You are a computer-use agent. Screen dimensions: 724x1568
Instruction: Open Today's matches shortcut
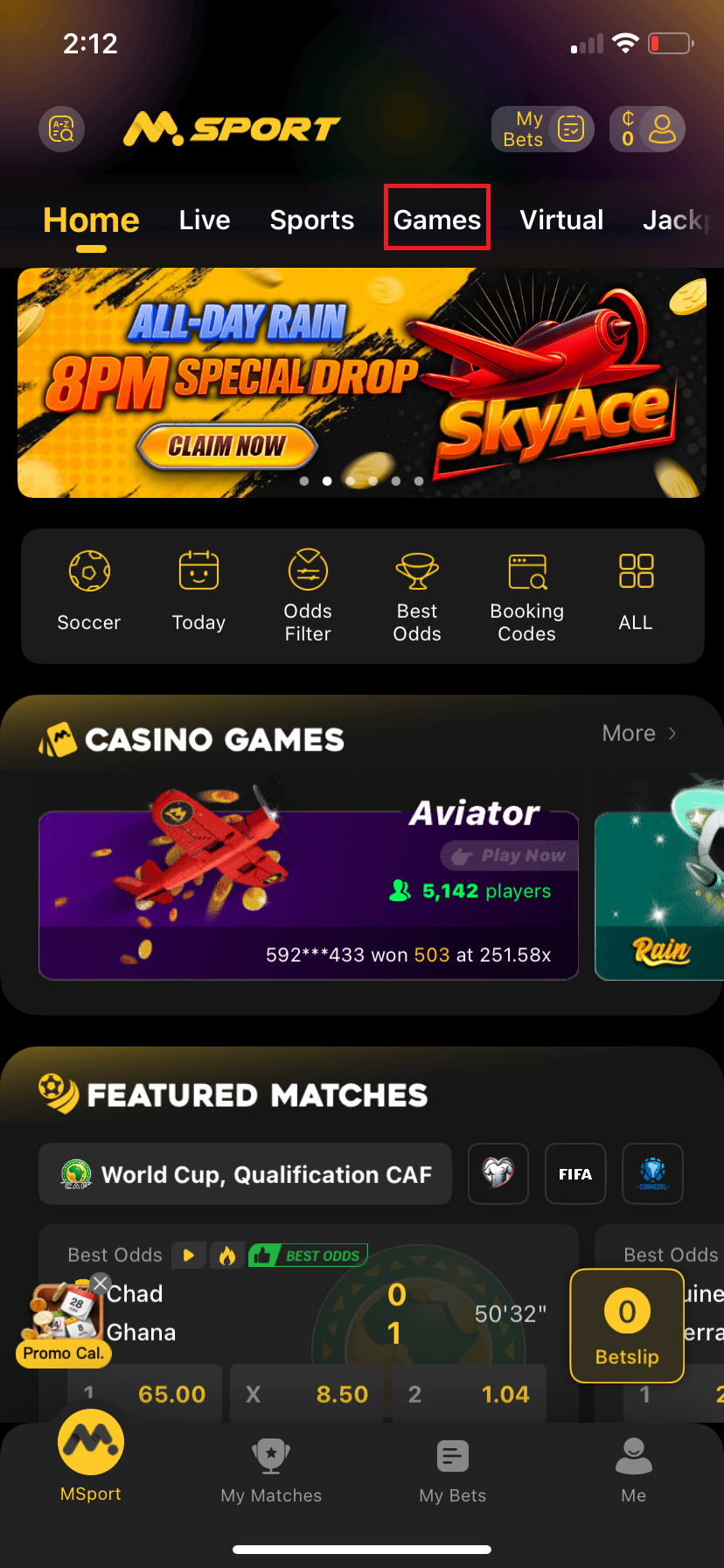click(198, 591)
